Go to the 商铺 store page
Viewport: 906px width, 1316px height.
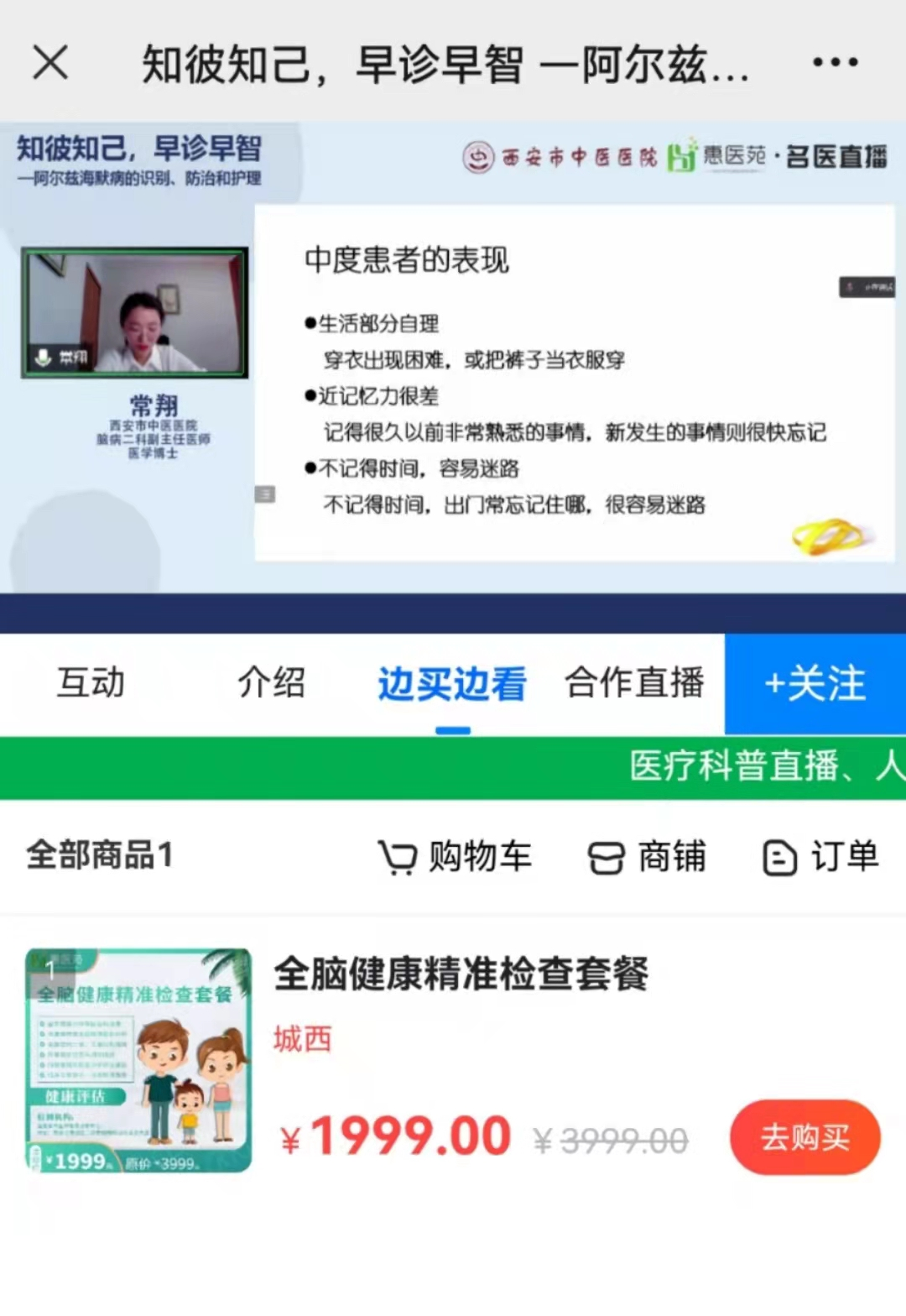point(647,857)
